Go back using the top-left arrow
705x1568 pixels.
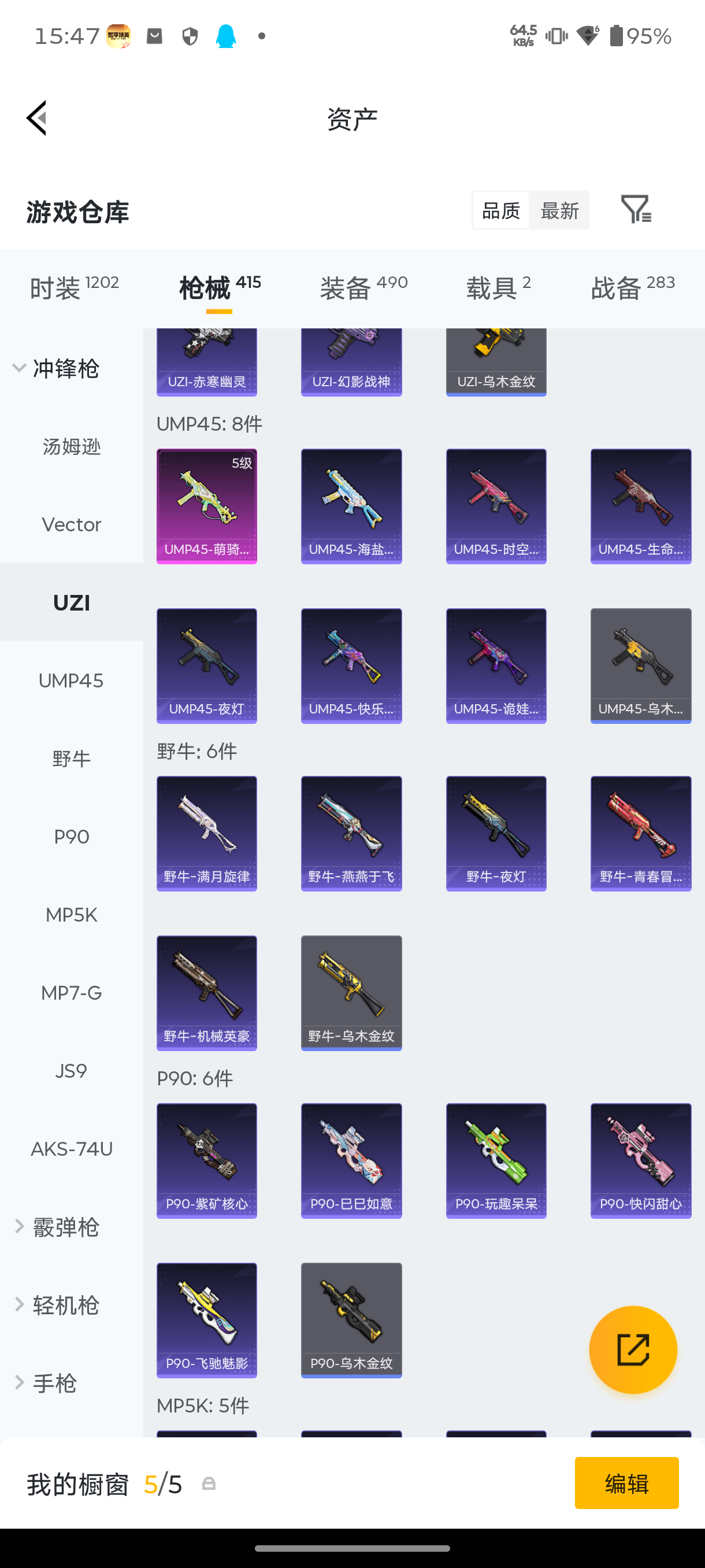(x=36, y=118)
